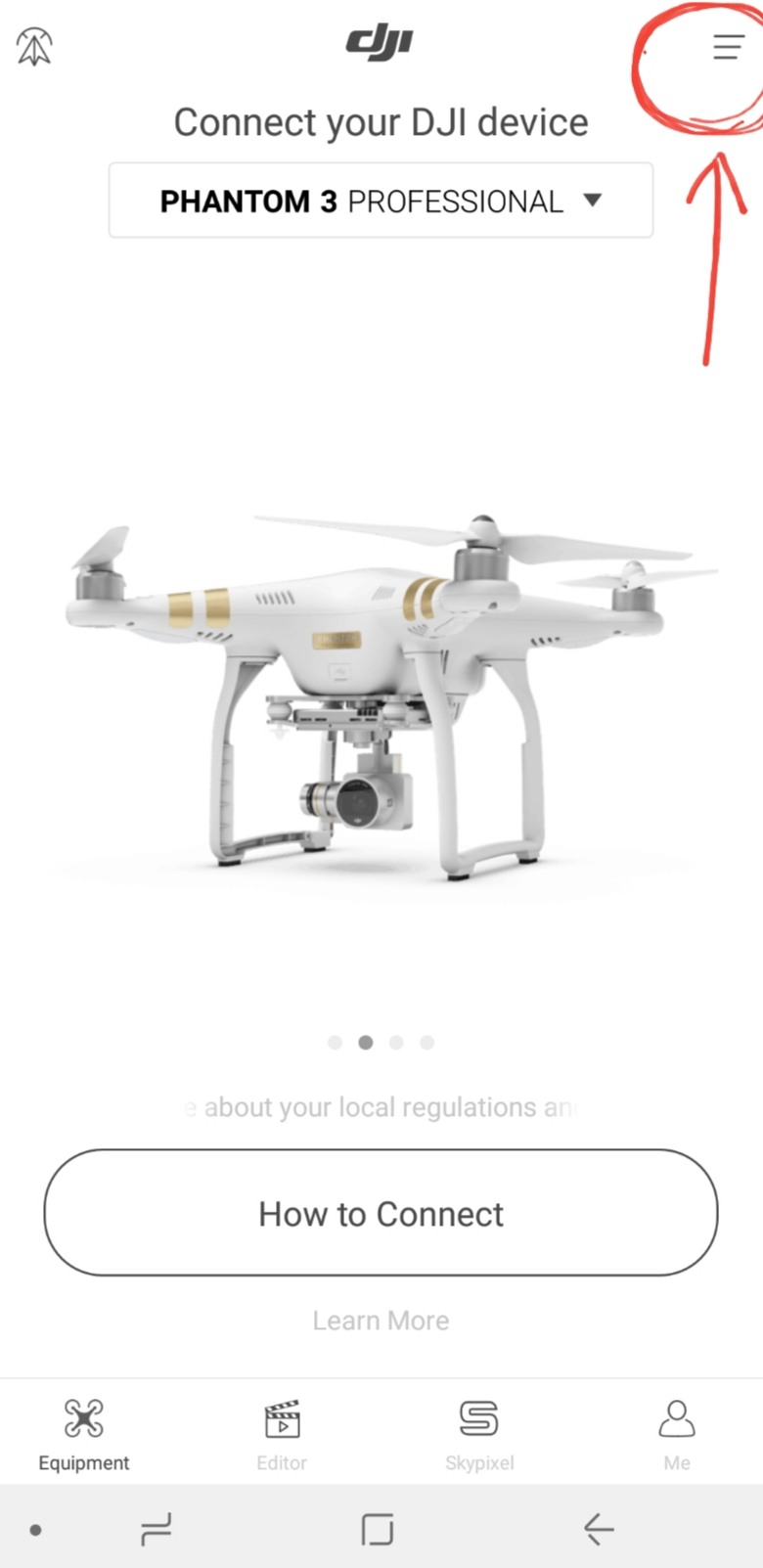Viewport: 763px width, 1568px height.
Task: Switch to the Skypixel tab
Action: (479, 1435)
